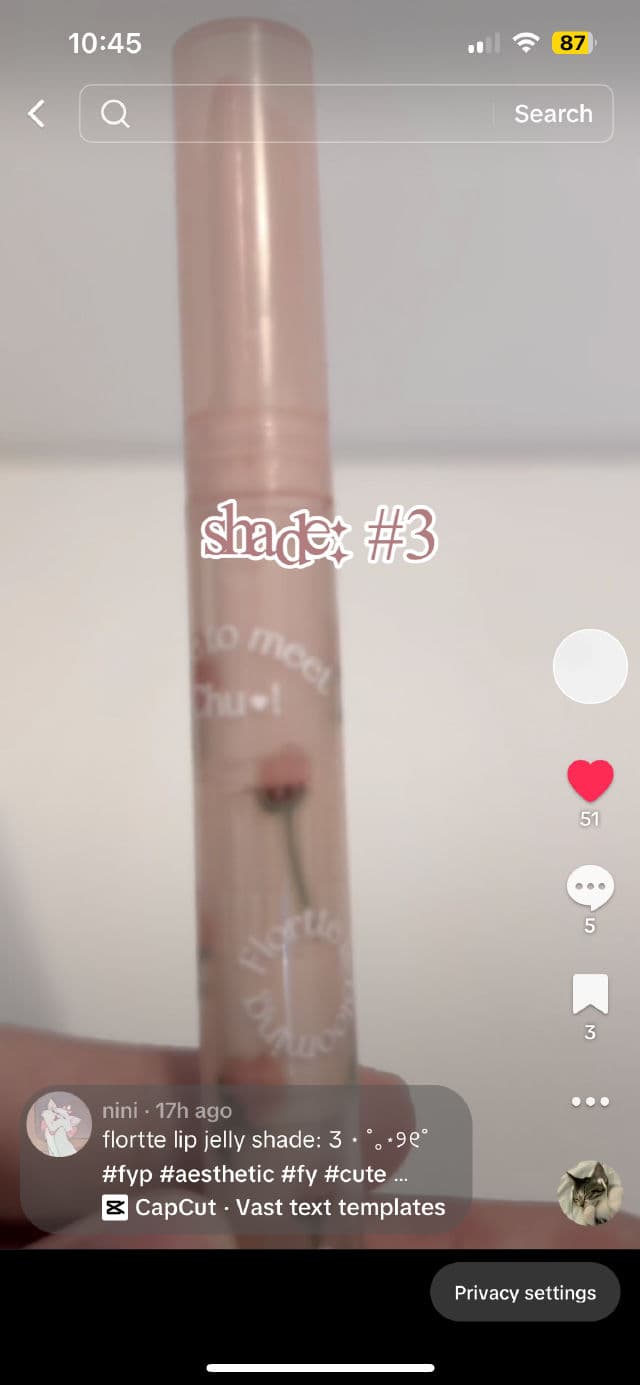Expand the full video caption
This screenshot has width=640, height=1385.
401,1174
